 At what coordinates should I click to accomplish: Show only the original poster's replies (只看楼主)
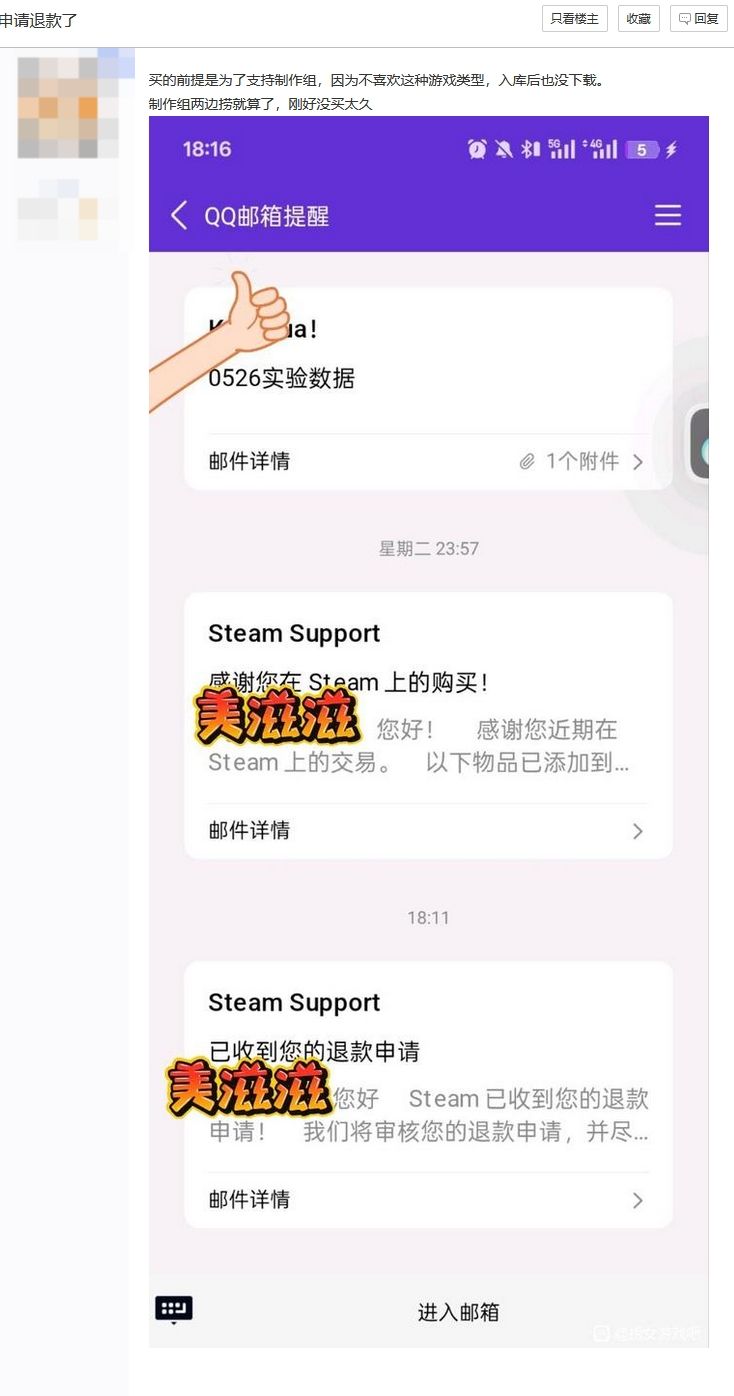(574, 18)
